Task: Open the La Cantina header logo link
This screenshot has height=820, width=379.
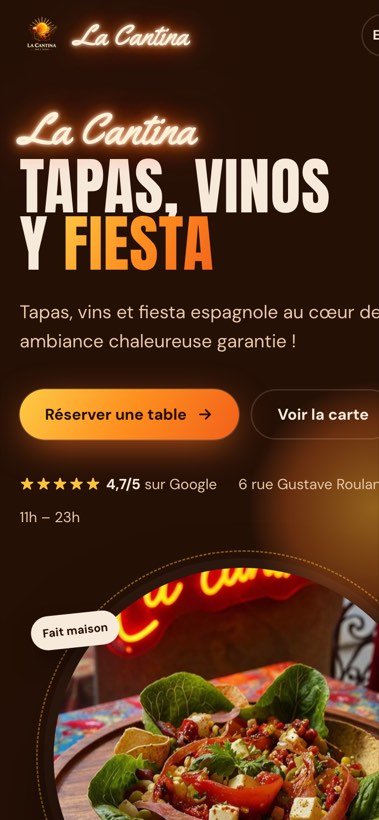Action: (109, 35)
